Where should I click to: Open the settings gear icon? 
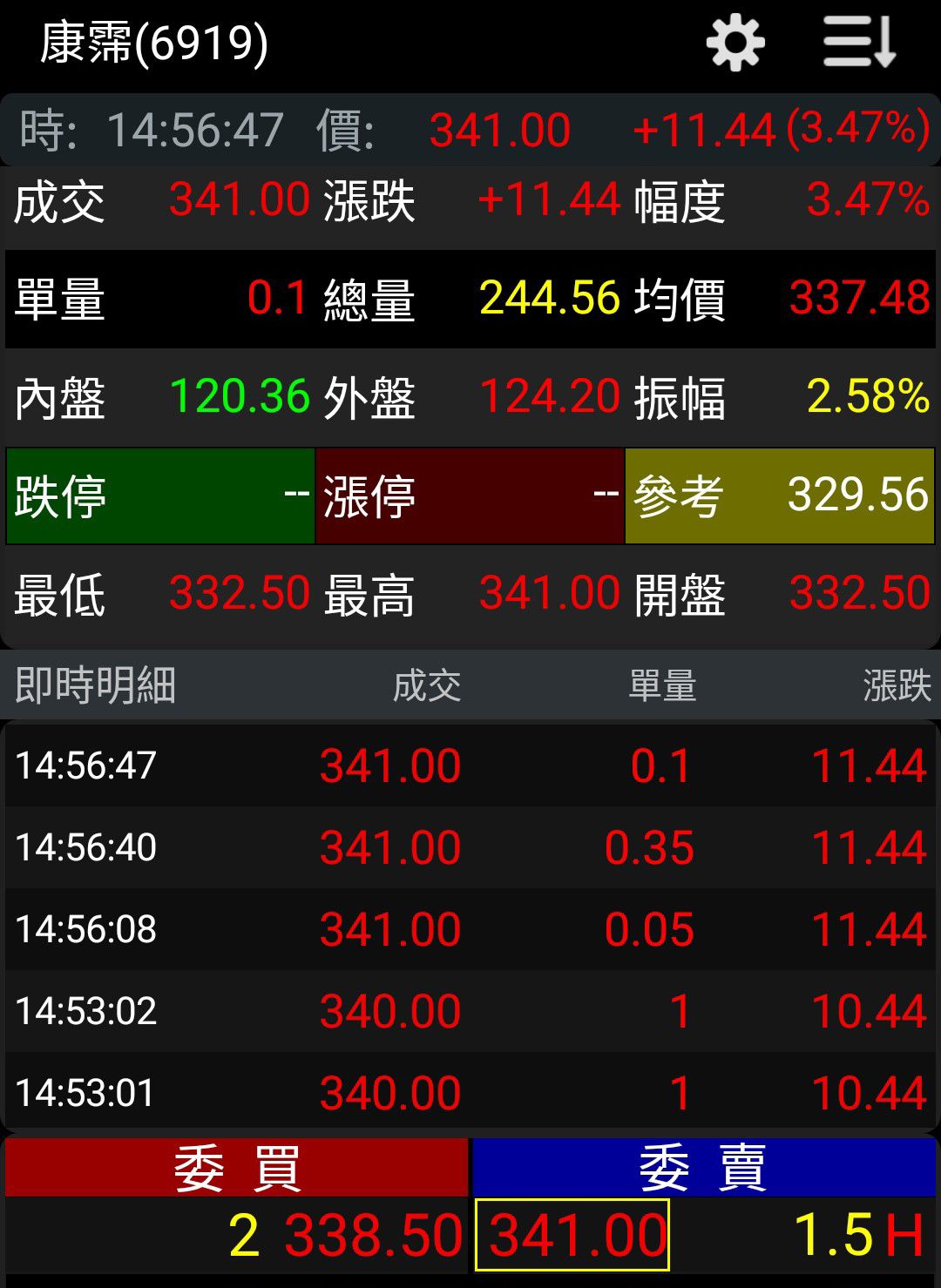point(735,44)
